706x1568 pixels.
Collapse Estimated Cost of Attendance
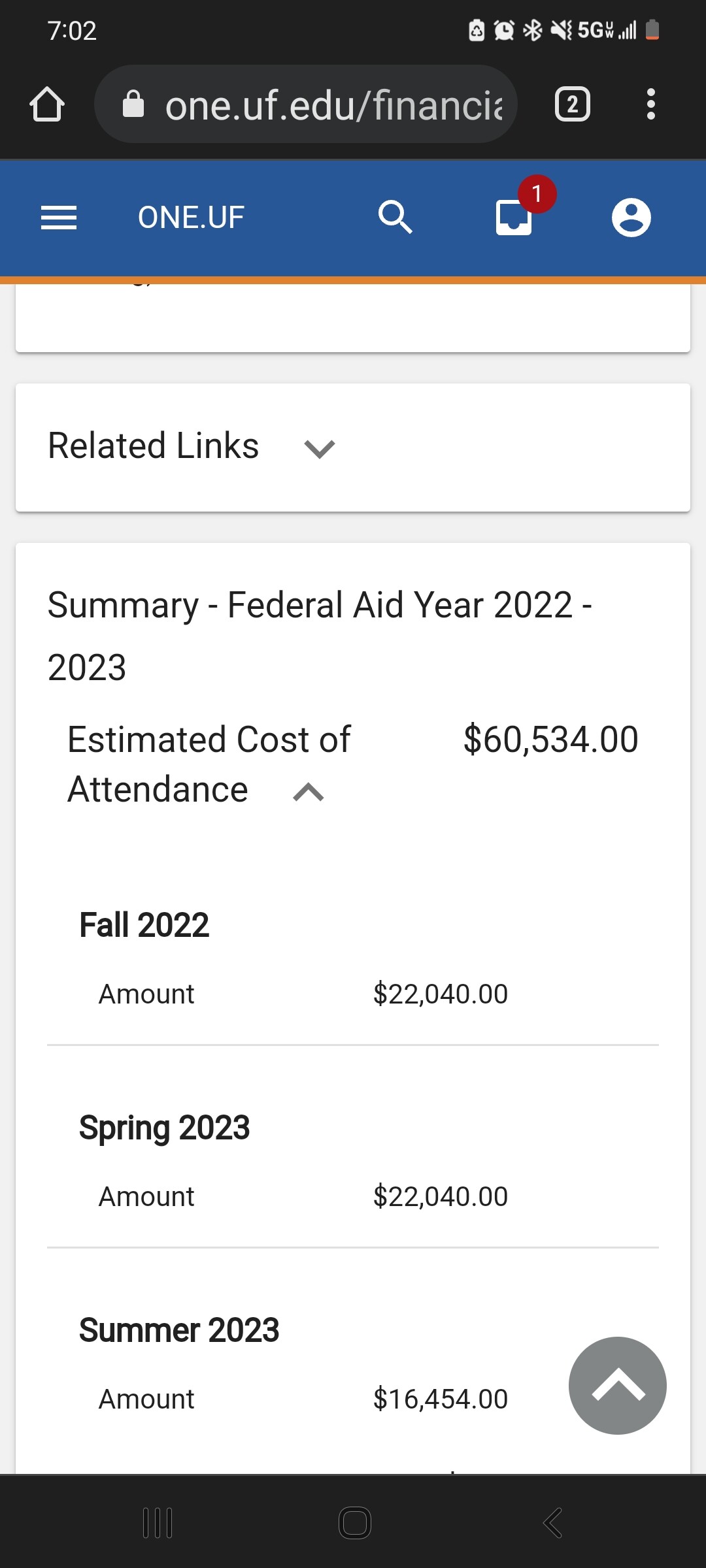(x=309, y=792)
